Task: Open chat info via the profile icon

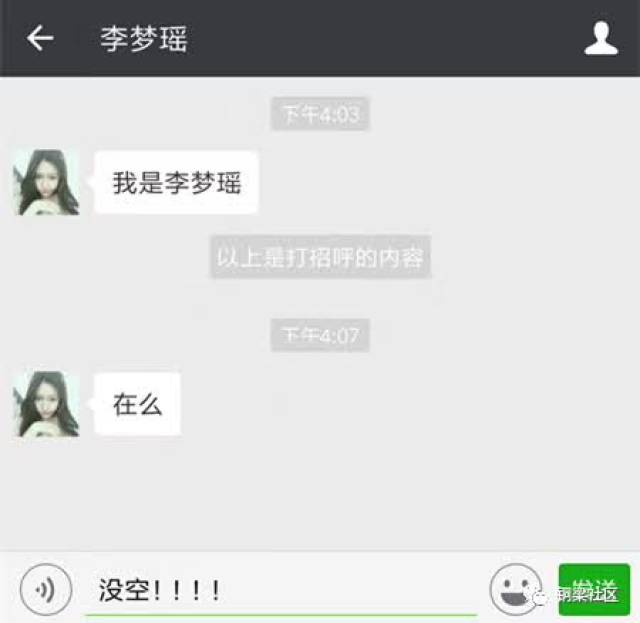Action: coord(601,39)
